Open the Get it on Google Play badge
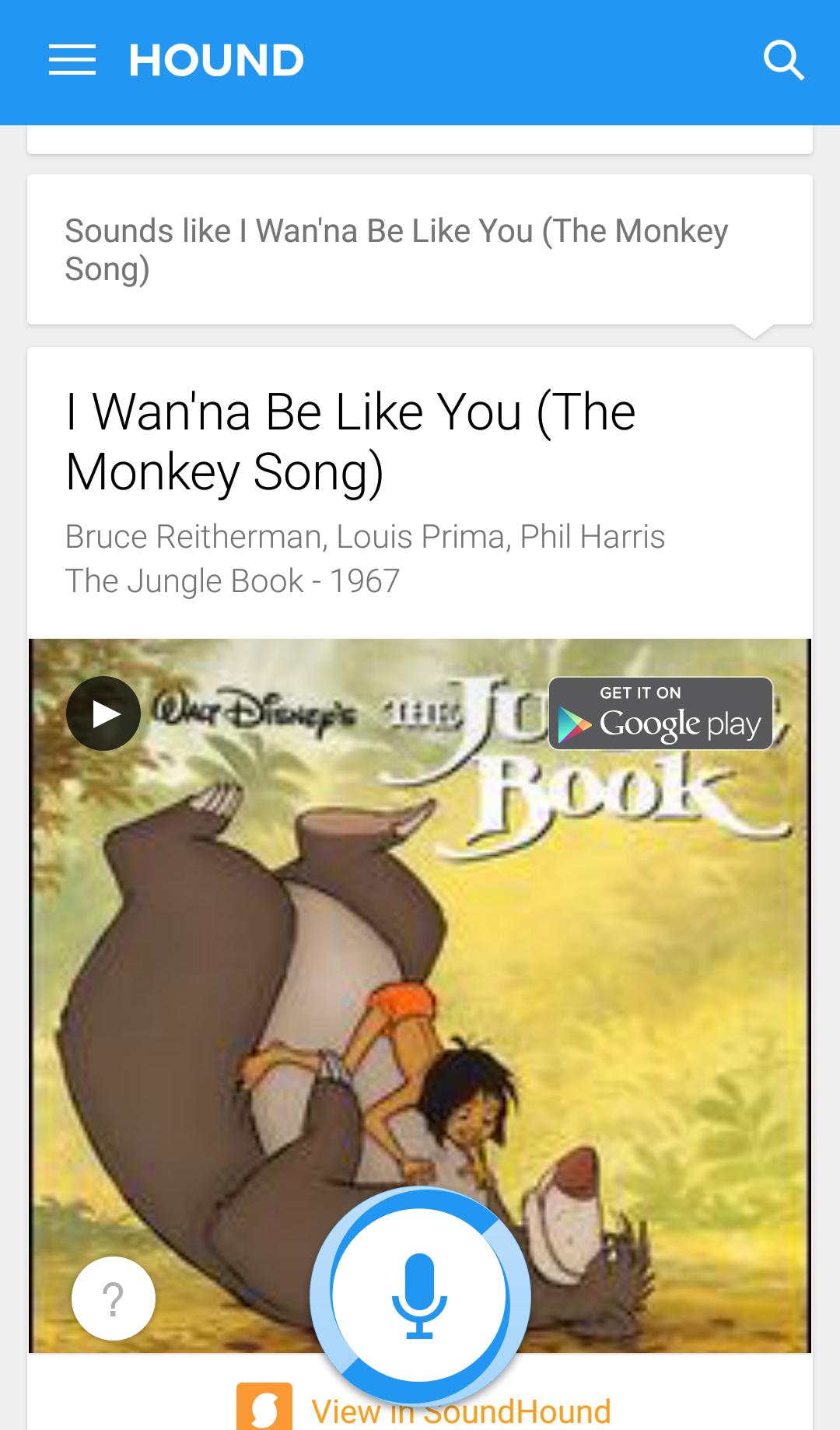 coord(660,713)
